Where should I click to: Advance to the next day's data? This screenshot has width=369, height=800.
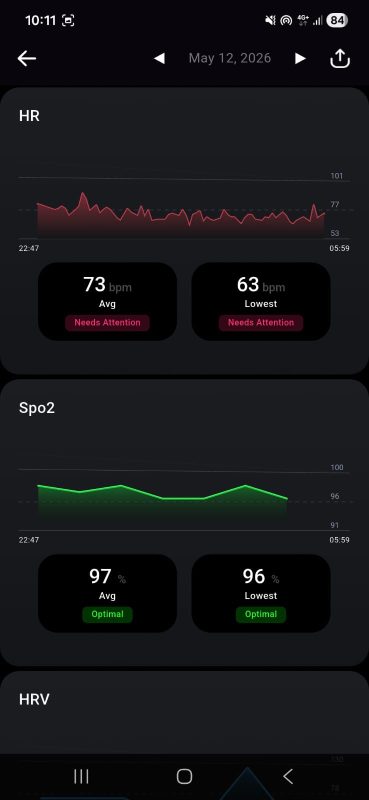pos(300,59)
